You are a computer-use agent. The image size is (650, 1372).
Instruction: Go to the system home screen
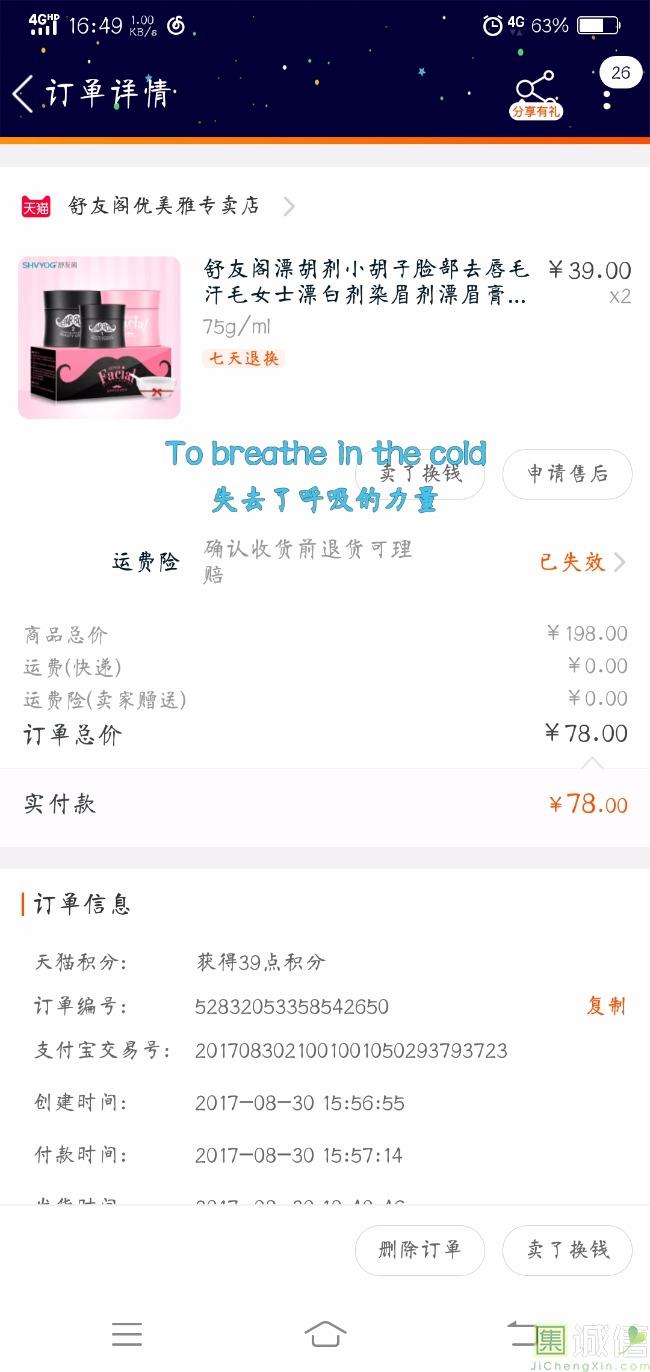click(325, 1334)
